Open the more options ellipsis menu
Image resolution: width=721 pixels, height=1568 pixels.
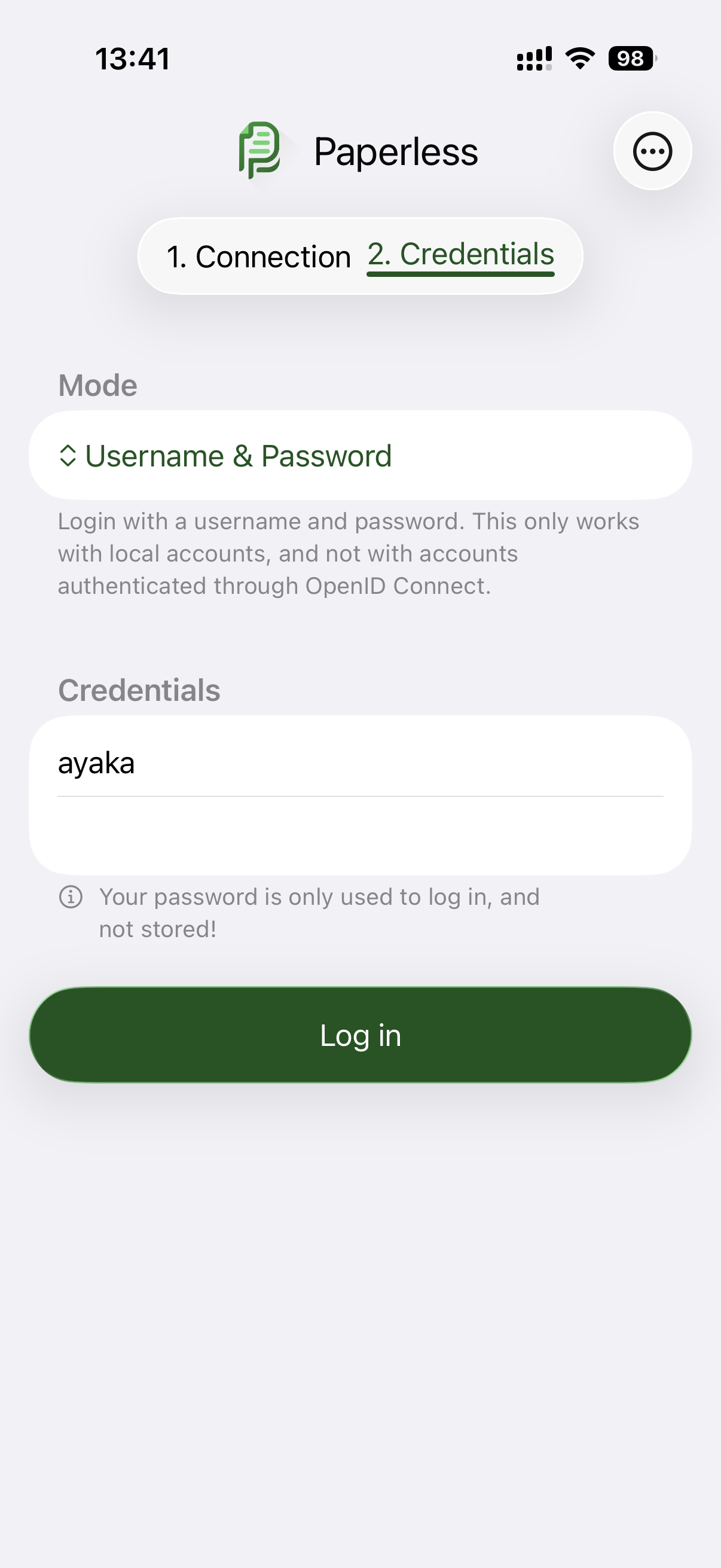pyautogui.click(x=652, y=151)
